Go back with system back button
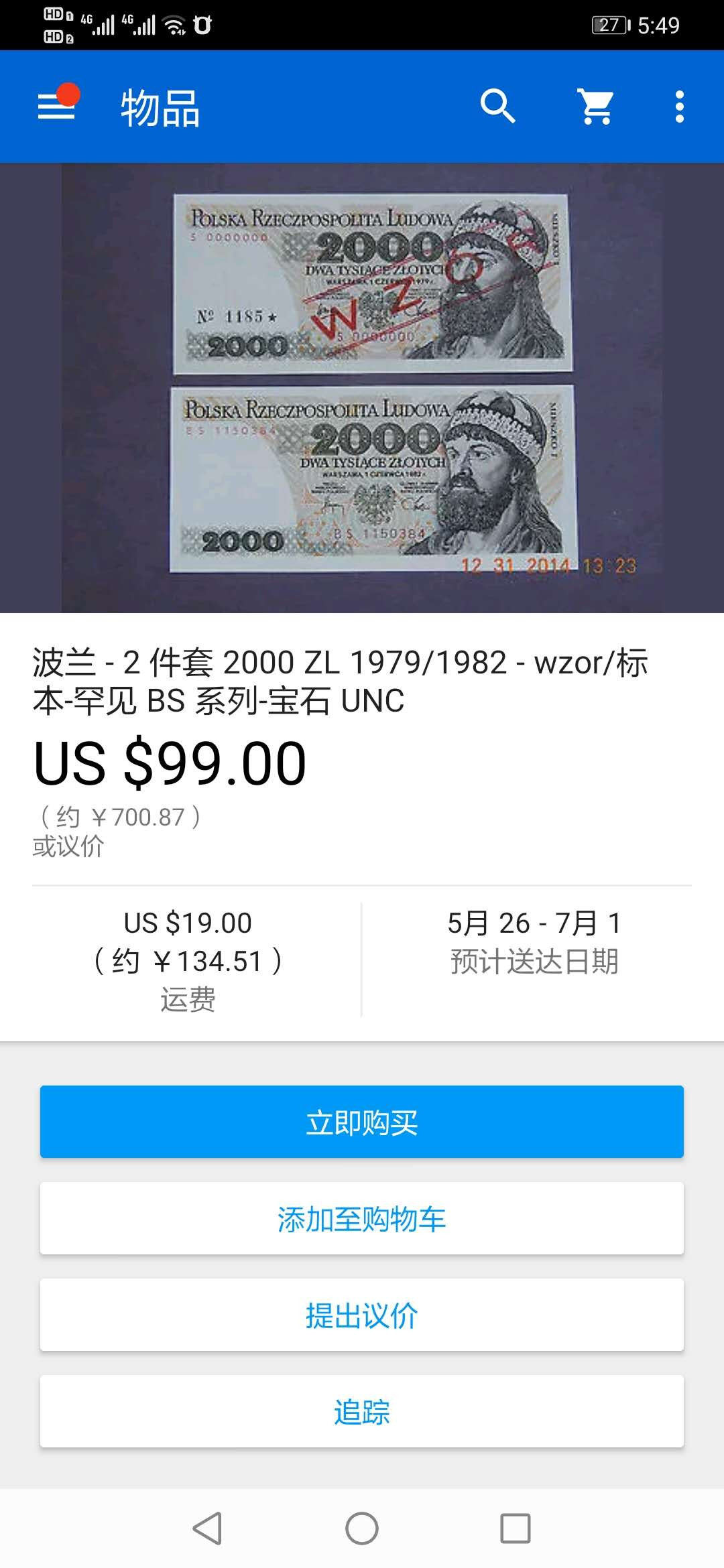Screen dimensions: 724x1568 (207, 1528)
